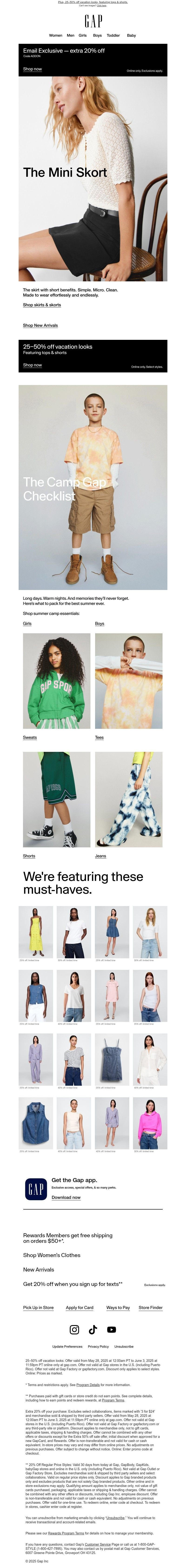Tap Unsubscribe in the footer

123,1346
